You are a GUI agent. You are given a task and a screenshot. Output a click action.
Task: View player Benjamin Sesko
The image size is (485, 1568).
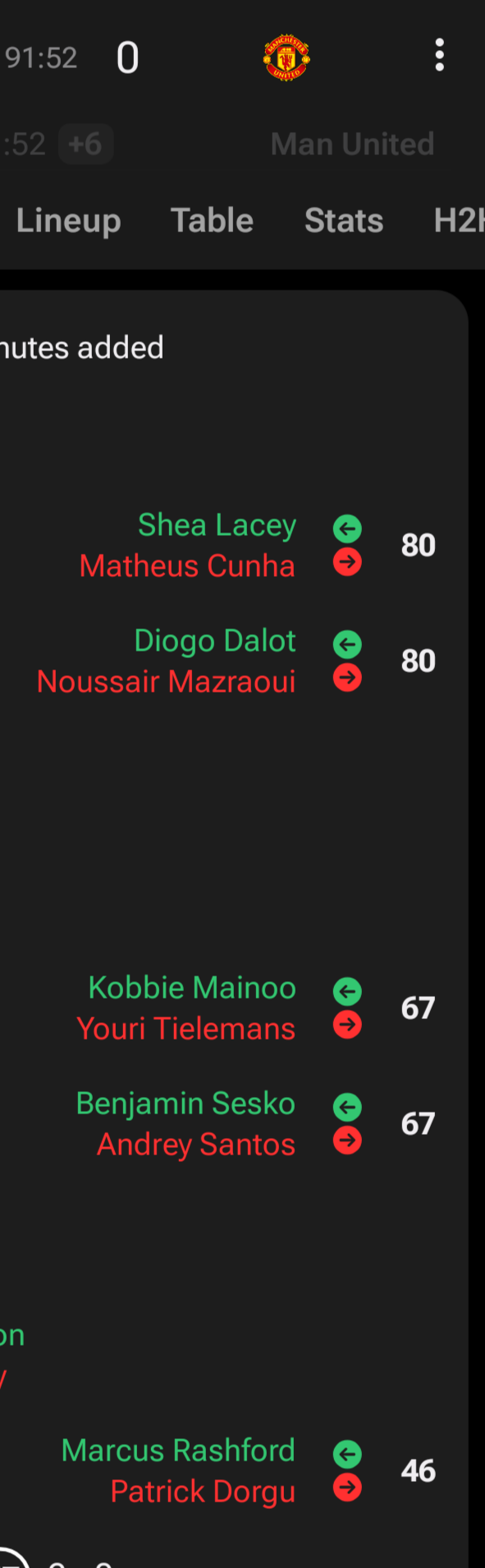185,1104
